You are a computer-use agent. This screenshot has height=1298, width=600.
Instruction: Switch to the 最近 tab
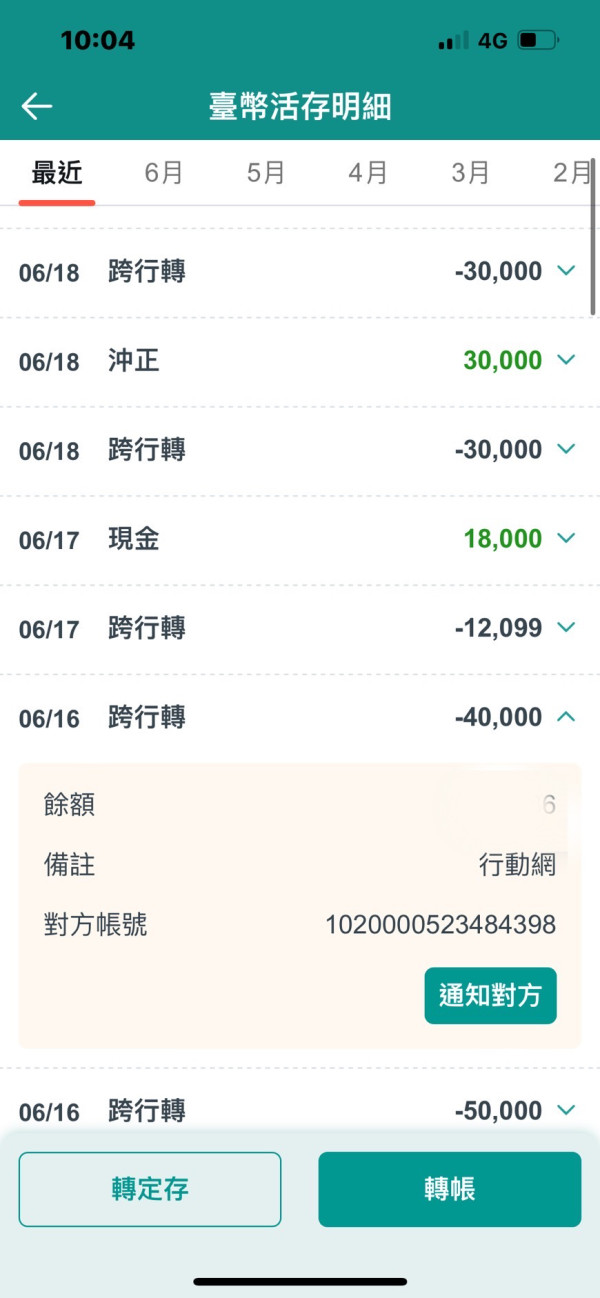[x=57, y=173]
